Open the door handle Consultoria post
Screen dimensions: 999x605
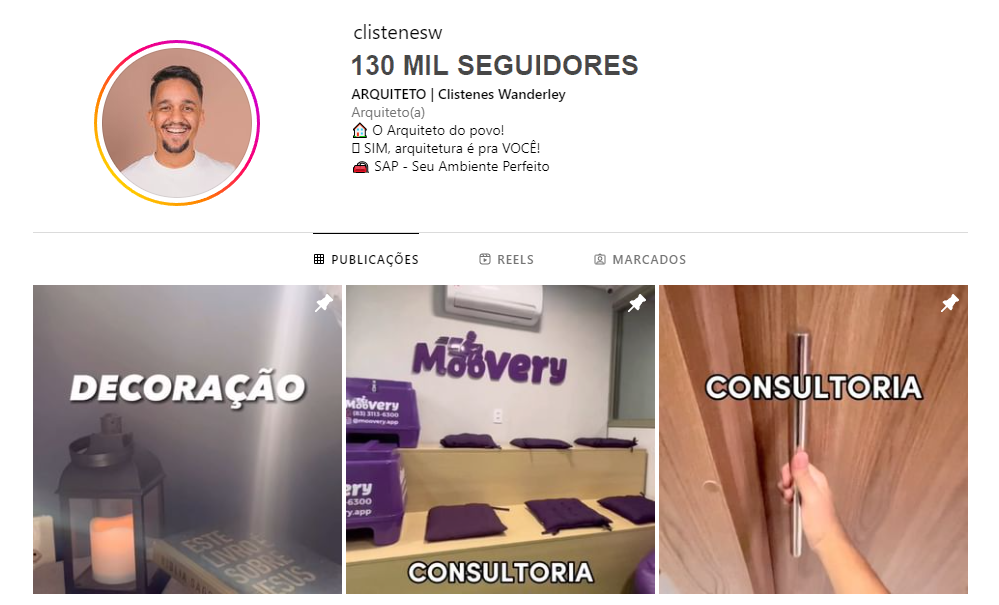click(813, 440)
